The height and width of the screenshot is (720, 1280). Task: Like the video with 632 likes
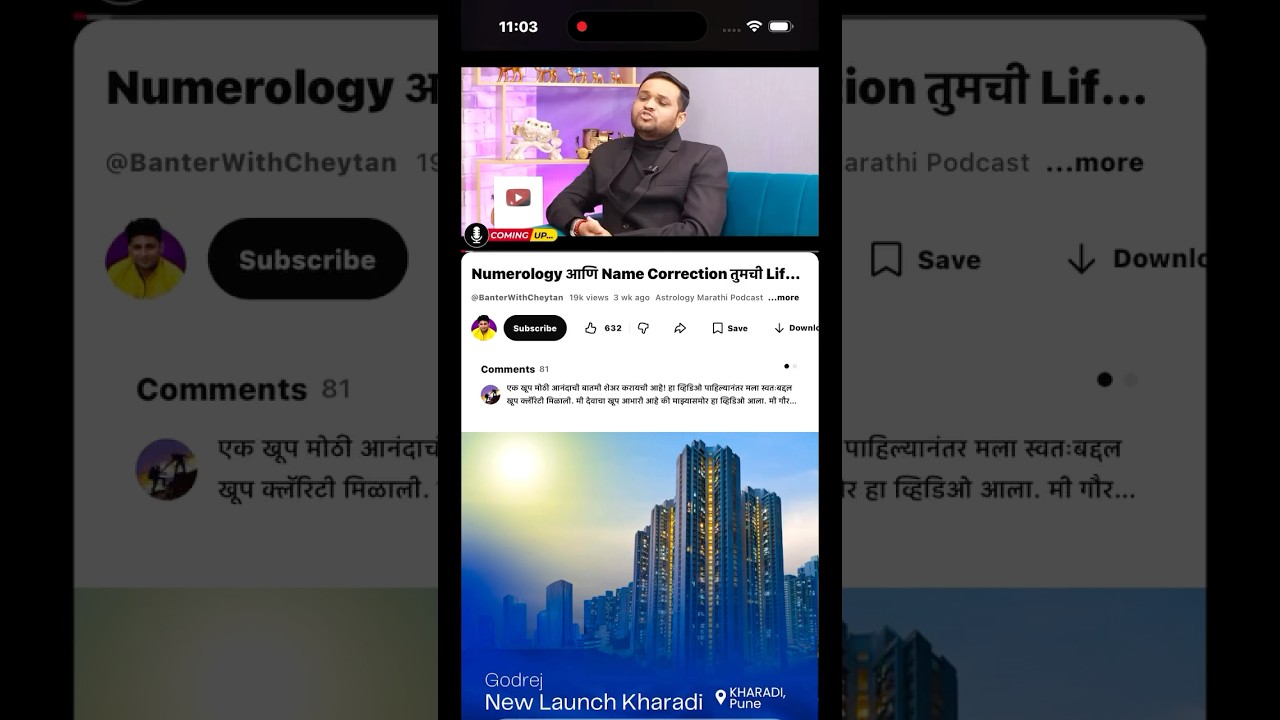(x=603, y=328)
